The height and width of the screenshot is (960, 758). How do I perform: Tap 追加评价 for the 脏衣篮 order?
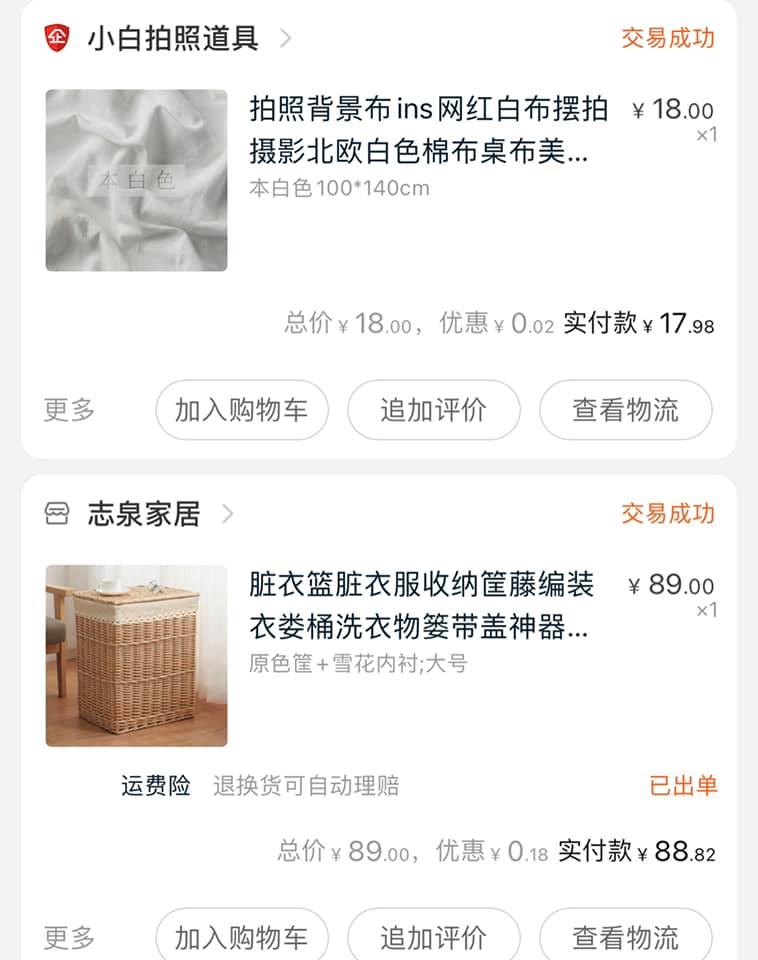[433, 937]
